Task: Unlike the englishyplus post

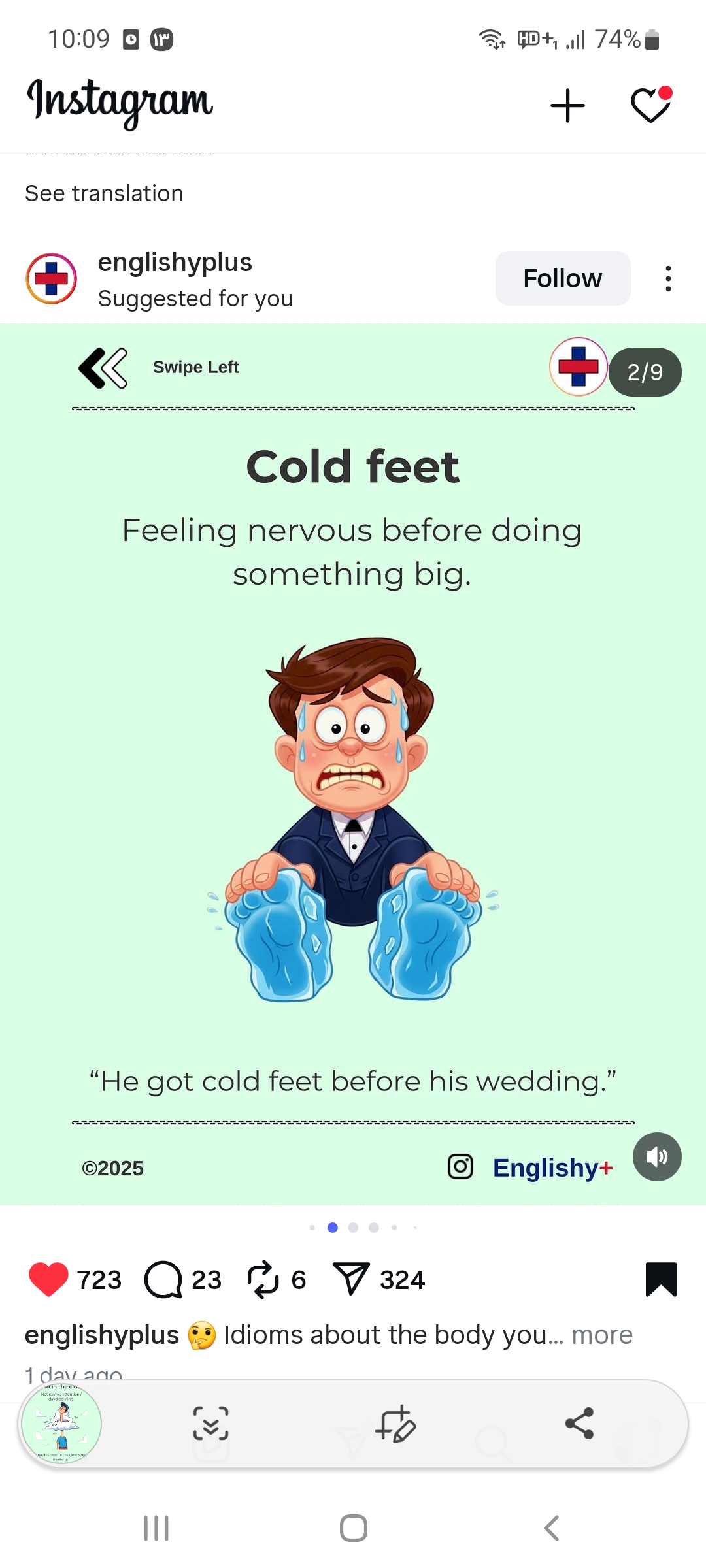Action: pyautogui.click(x=48, y=1279)
